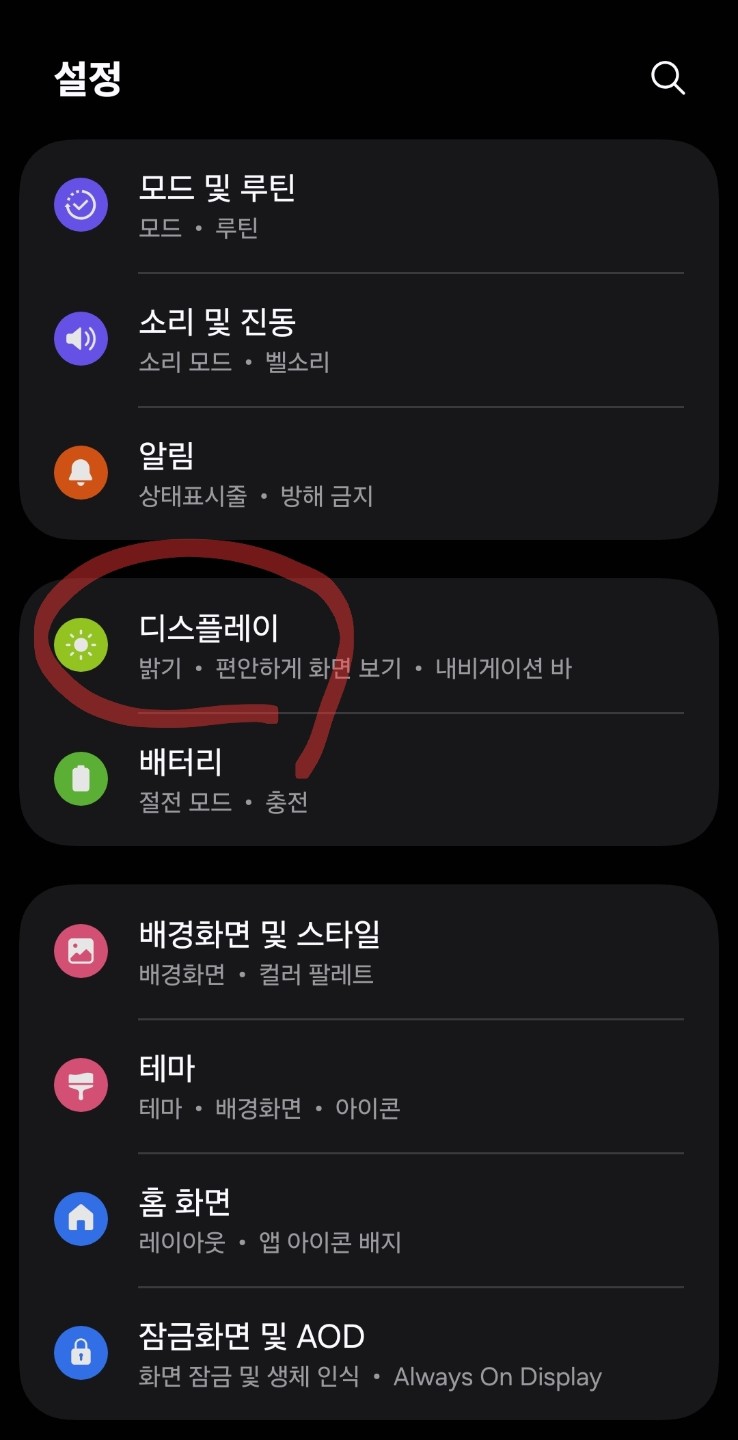Open the blue 홈 화면 house icon

pyautogui.click(x=81, y=1218)
